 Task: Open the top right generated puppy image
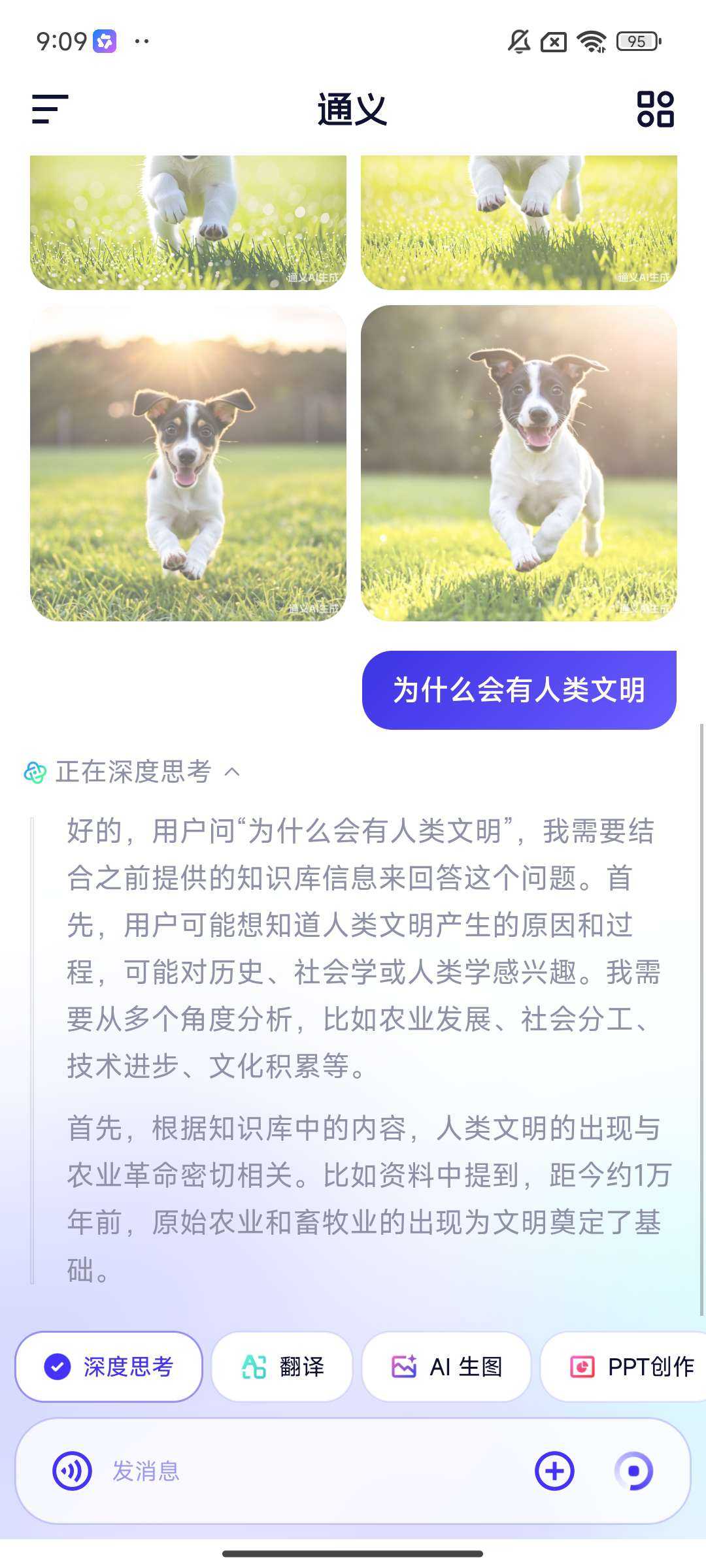[519, 222]
